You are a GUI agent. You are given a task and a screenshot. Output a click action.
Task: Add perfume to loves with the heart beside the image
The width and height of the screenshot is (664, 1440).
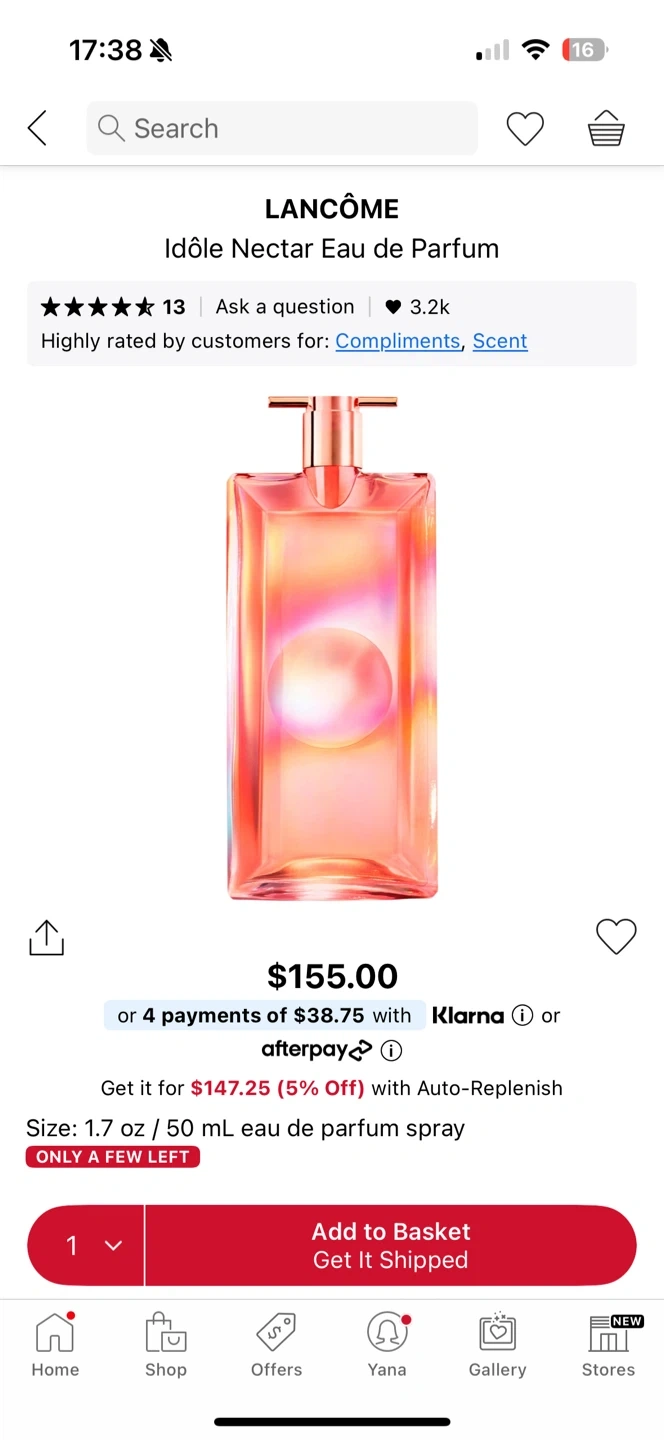pyautogui.click(x=616, y=936)
